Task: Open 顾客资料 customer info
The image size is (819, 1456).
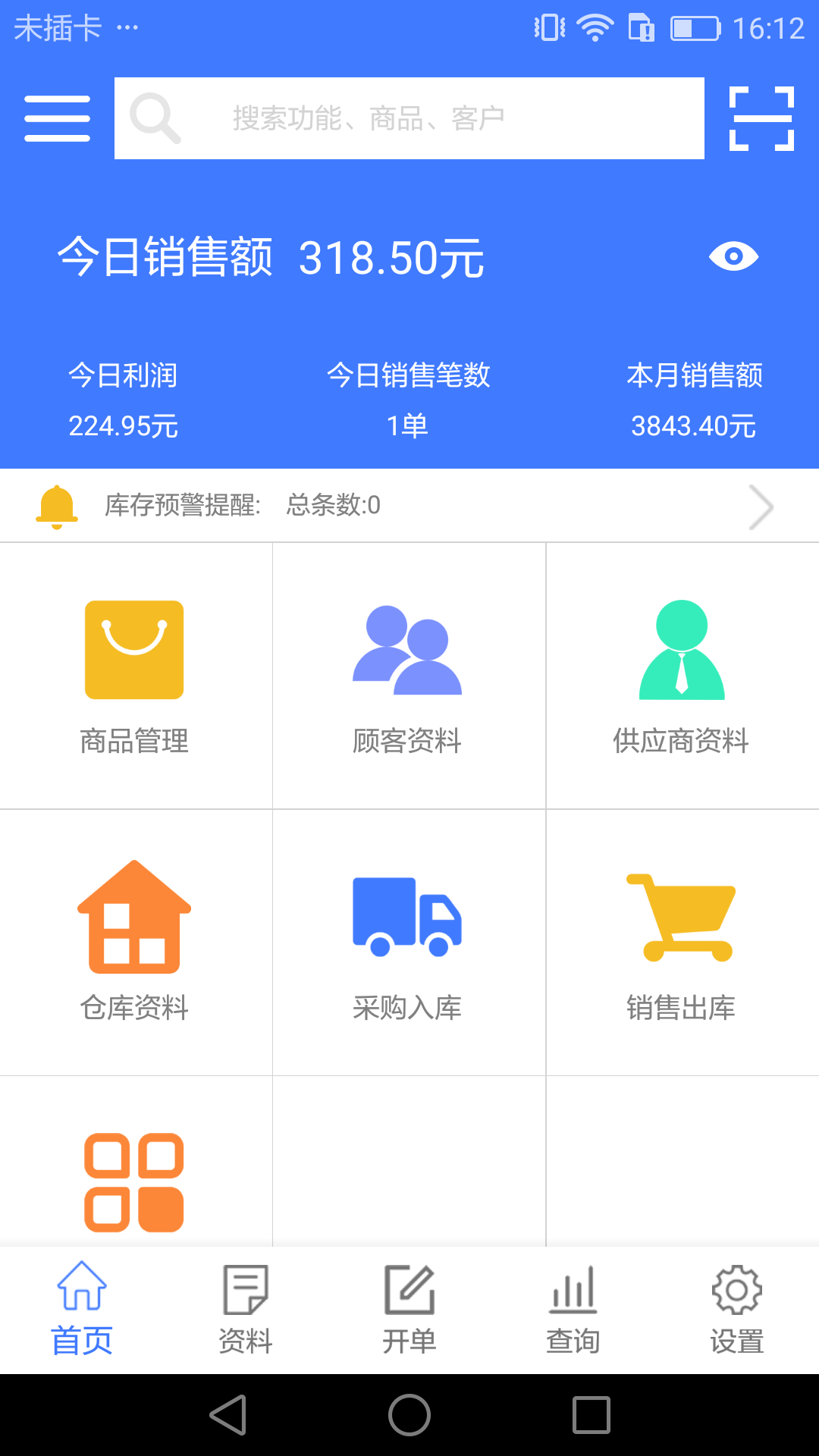Action: [409, 652]
